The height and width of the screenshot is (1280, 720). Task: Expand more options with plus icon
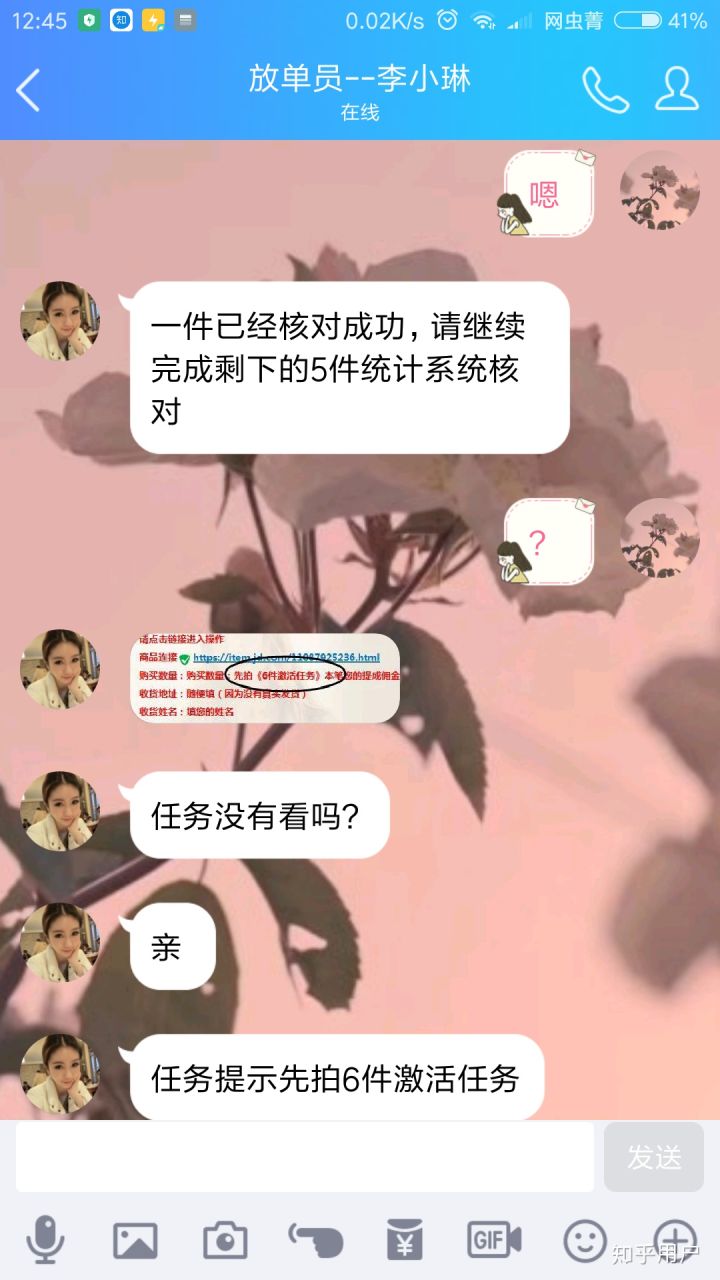[x=675, y=1240]
